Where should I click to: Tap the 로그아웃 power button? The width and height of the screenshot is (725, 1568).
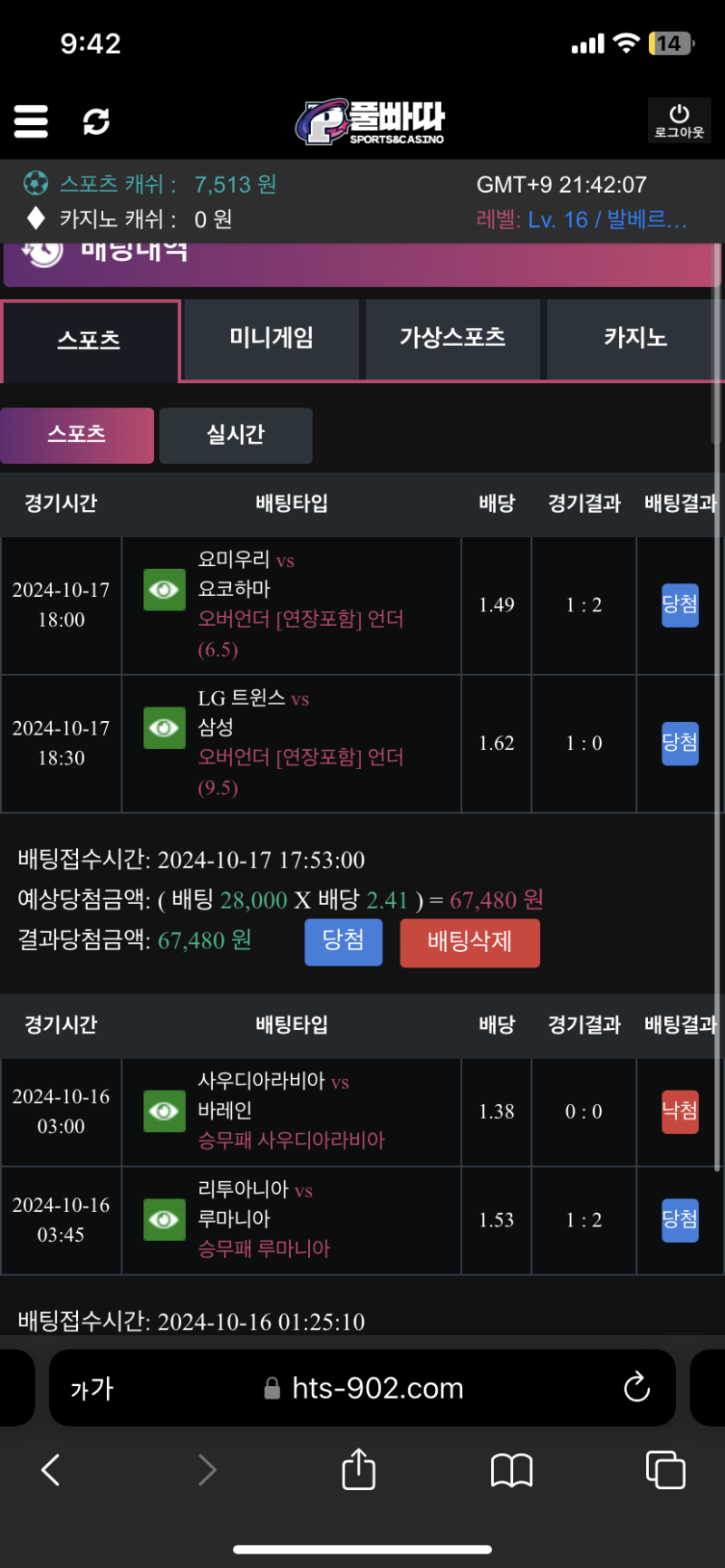[x=679, y=120]
